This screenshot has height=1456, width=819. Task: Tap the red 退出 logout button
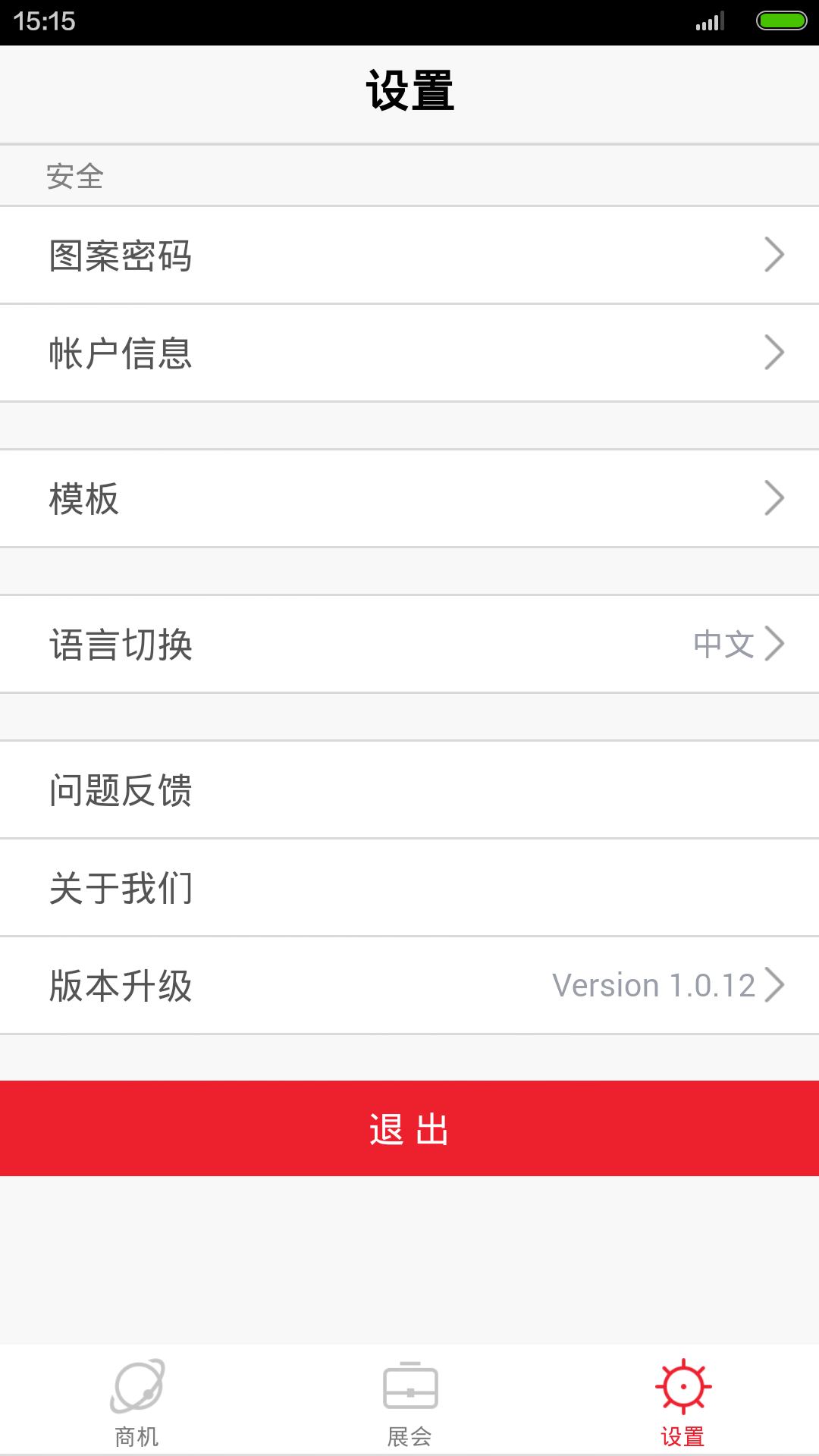coord(409,1128)
